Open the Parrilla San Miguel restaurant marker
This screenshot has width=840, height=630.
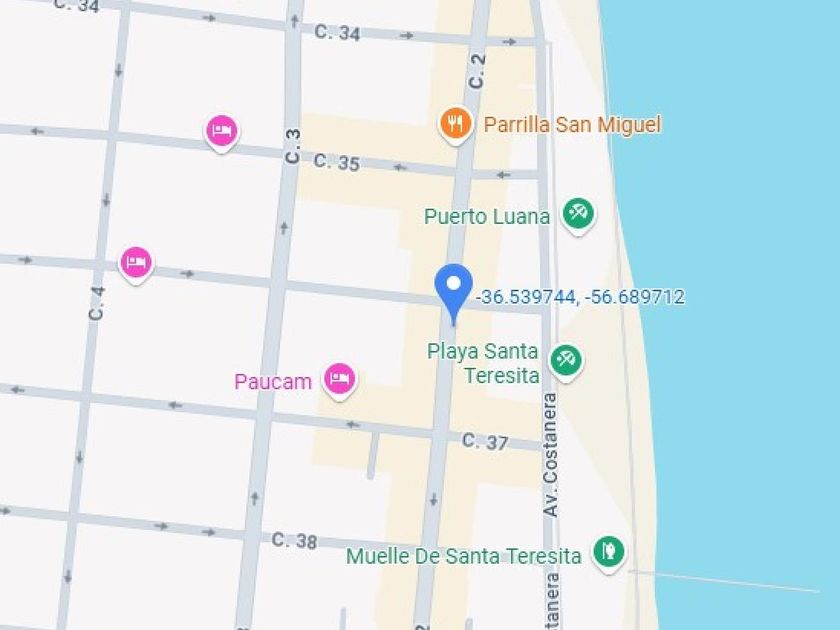(x=455, y=124)
